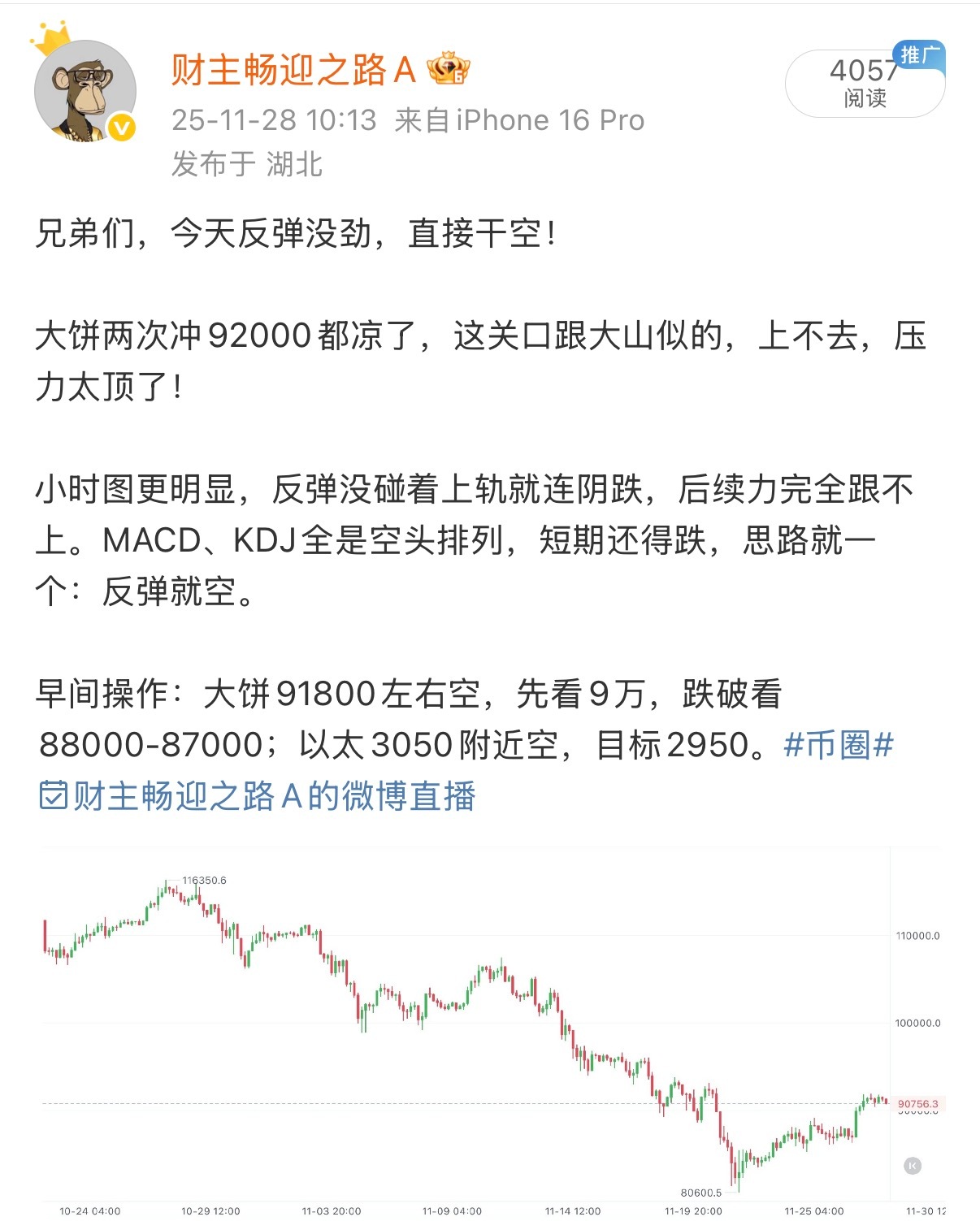The image size is (980, 1221).
Task: Open the #币圈# hashtag topic
Action: [x=839, y=744]
